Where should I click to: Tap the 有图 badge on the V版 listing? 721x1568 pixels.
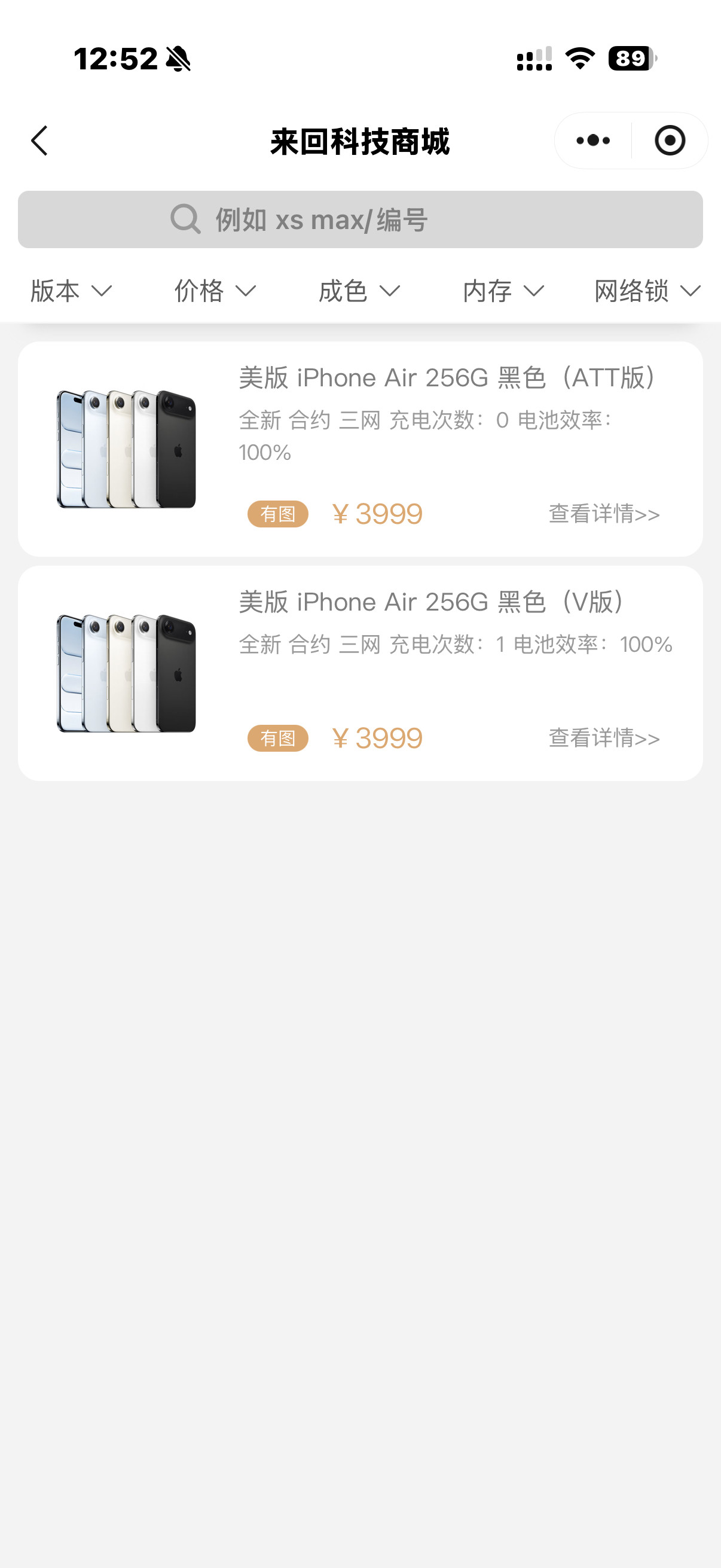[x=277, y=739]
